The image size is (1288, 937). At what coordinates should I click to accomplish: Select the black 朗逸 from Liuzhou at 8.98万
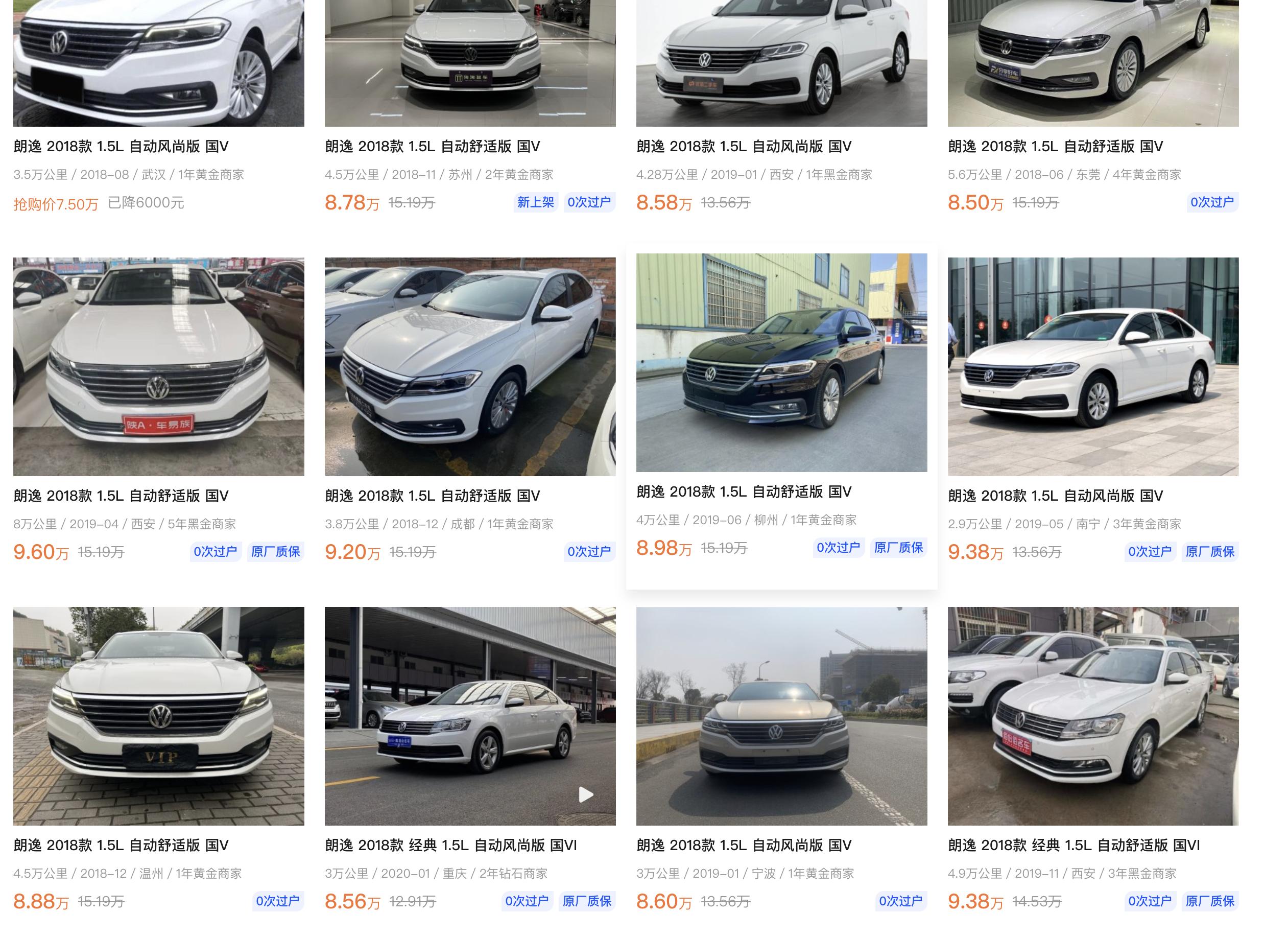click(x=781, y=363)
